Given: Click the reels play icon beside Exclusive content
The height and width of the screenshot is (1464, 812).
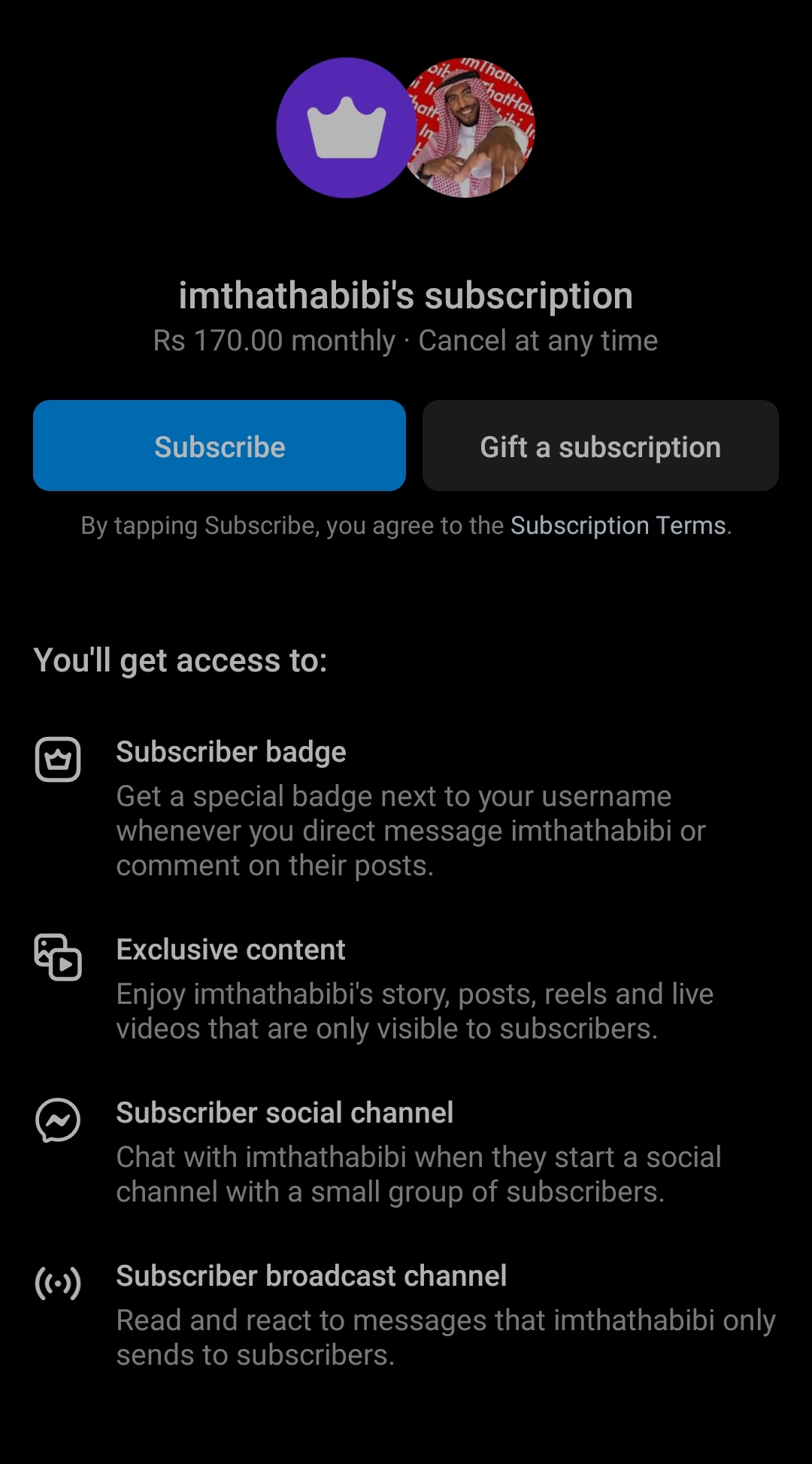Looking at the screenshot, I should click(66, 966).
